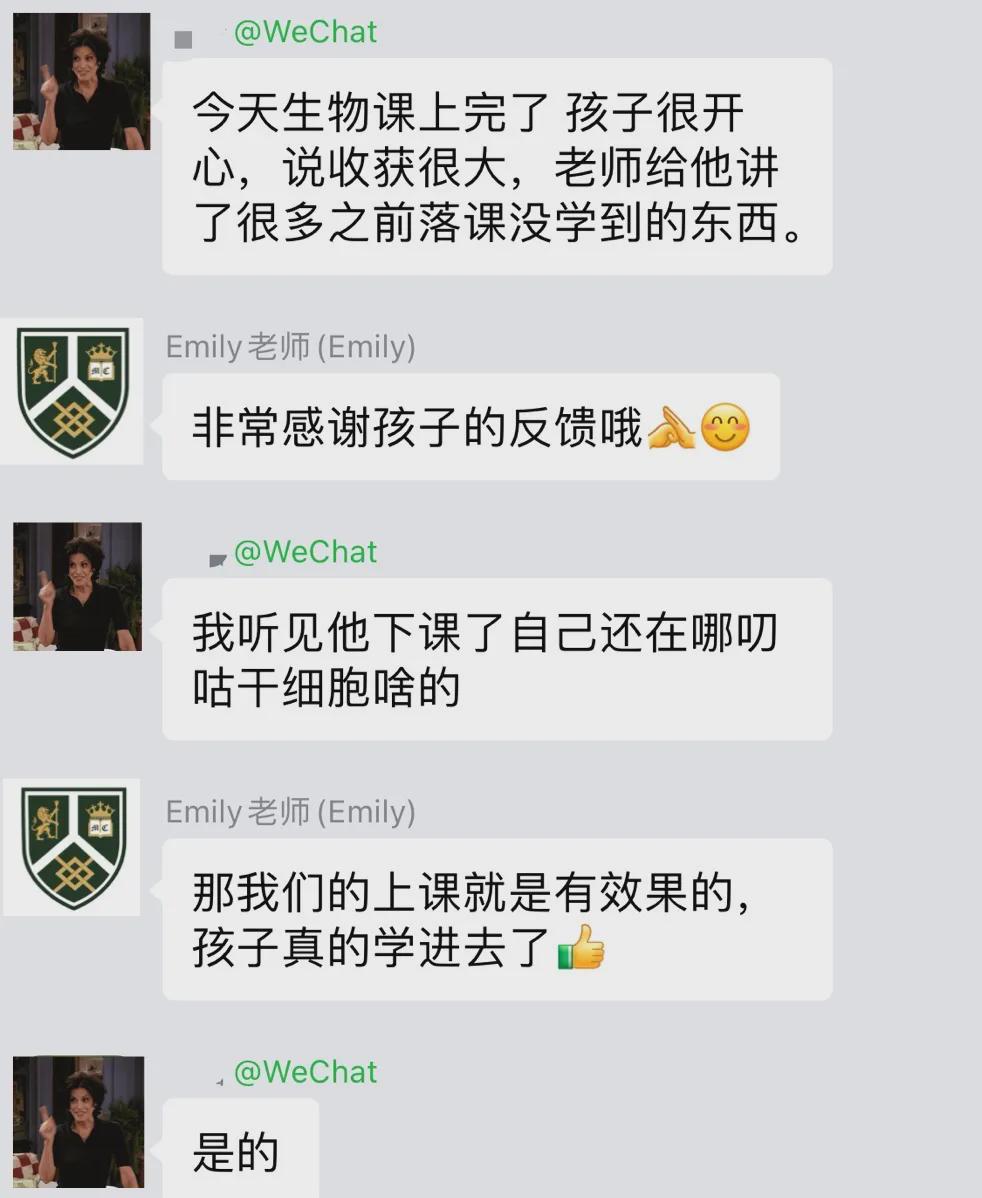Screen dimensions: 982x1198
Task: Open Emily老师's crest avatar beside the 非常感谢孩子的反馈哦 message
Action: (x=73, y=392)
